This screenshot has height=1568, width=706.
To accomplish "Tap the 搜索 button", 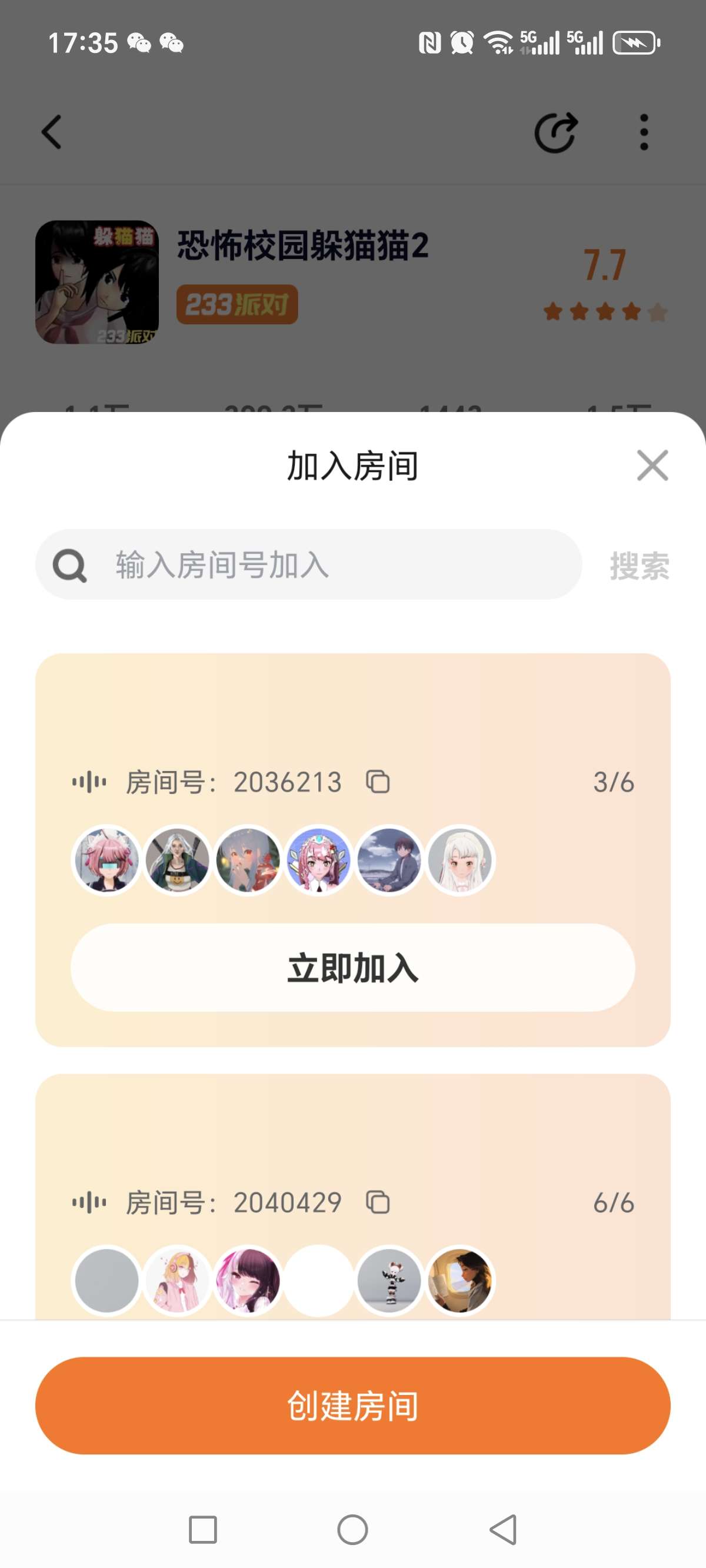I will [x=639, y=566].
